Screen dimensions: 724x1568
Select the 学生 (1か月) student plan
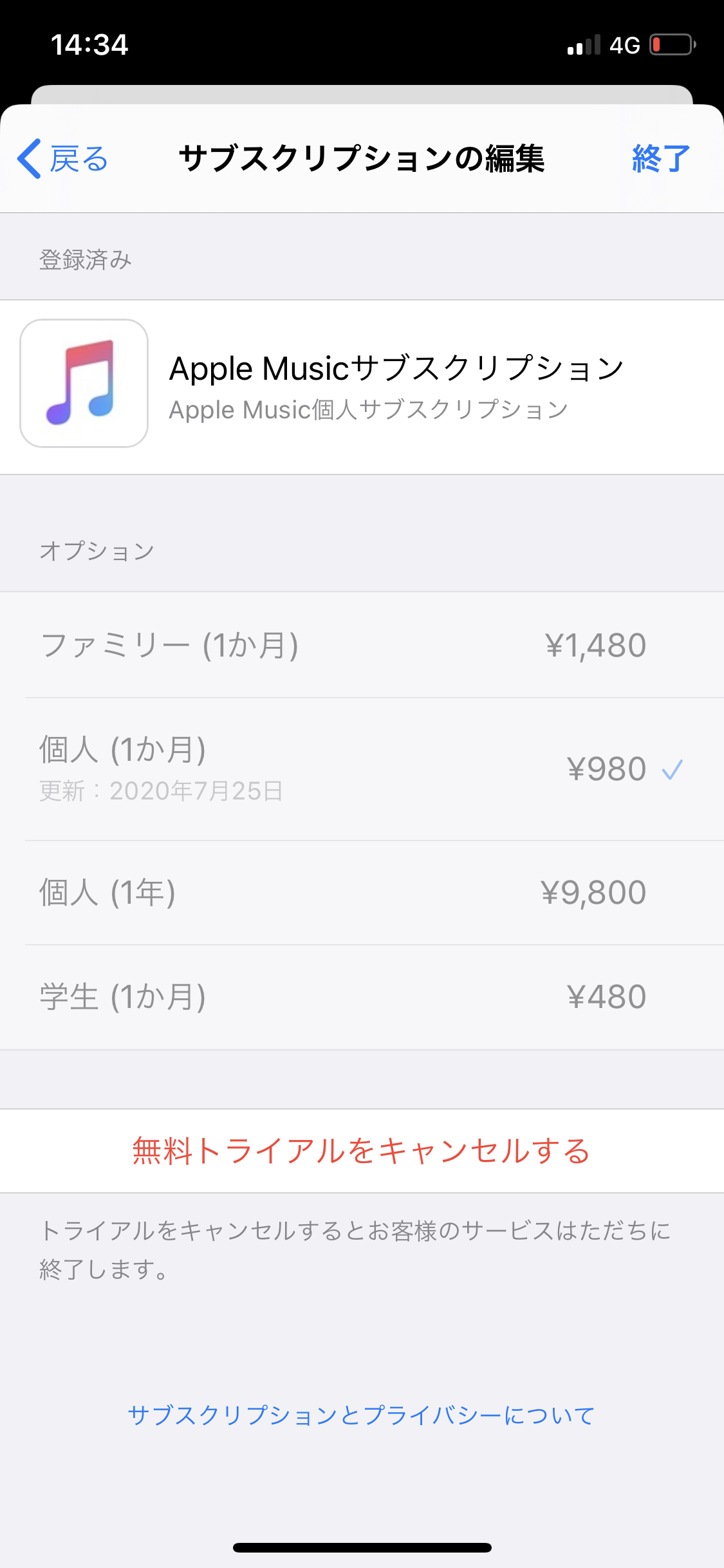coord(362,996)
